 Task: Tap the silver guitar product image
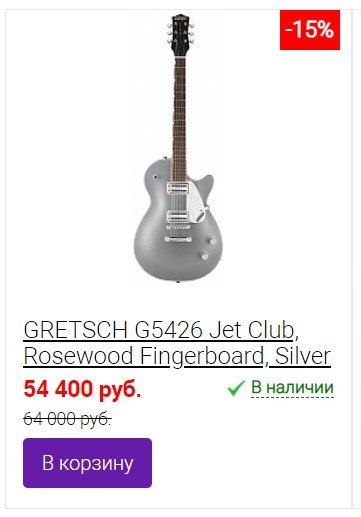178,149
